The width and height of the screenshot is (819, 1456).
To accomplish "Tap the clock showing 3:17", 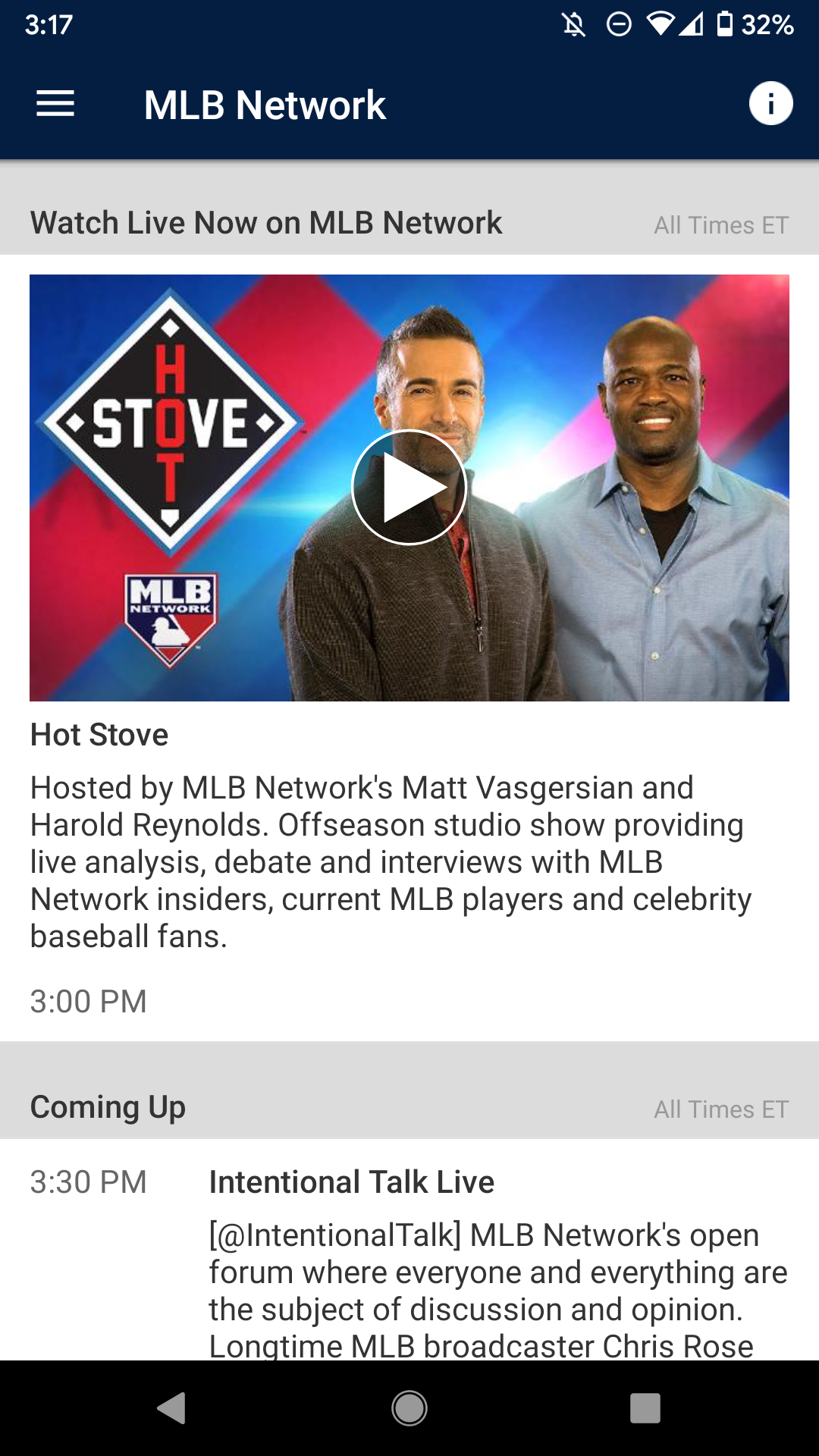I will tap(47, 25).
